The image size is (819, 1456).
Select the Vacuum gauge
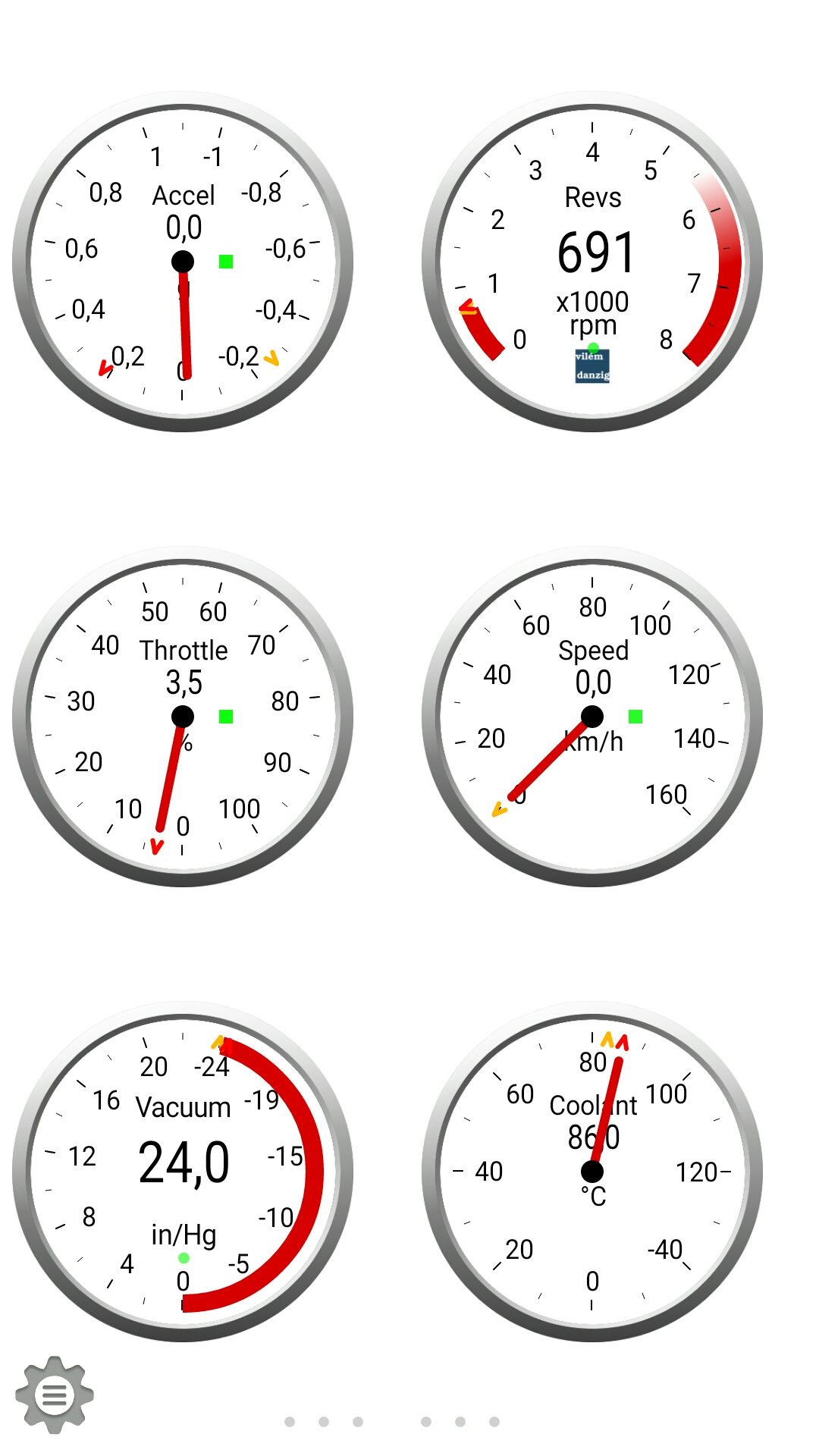183,1172
